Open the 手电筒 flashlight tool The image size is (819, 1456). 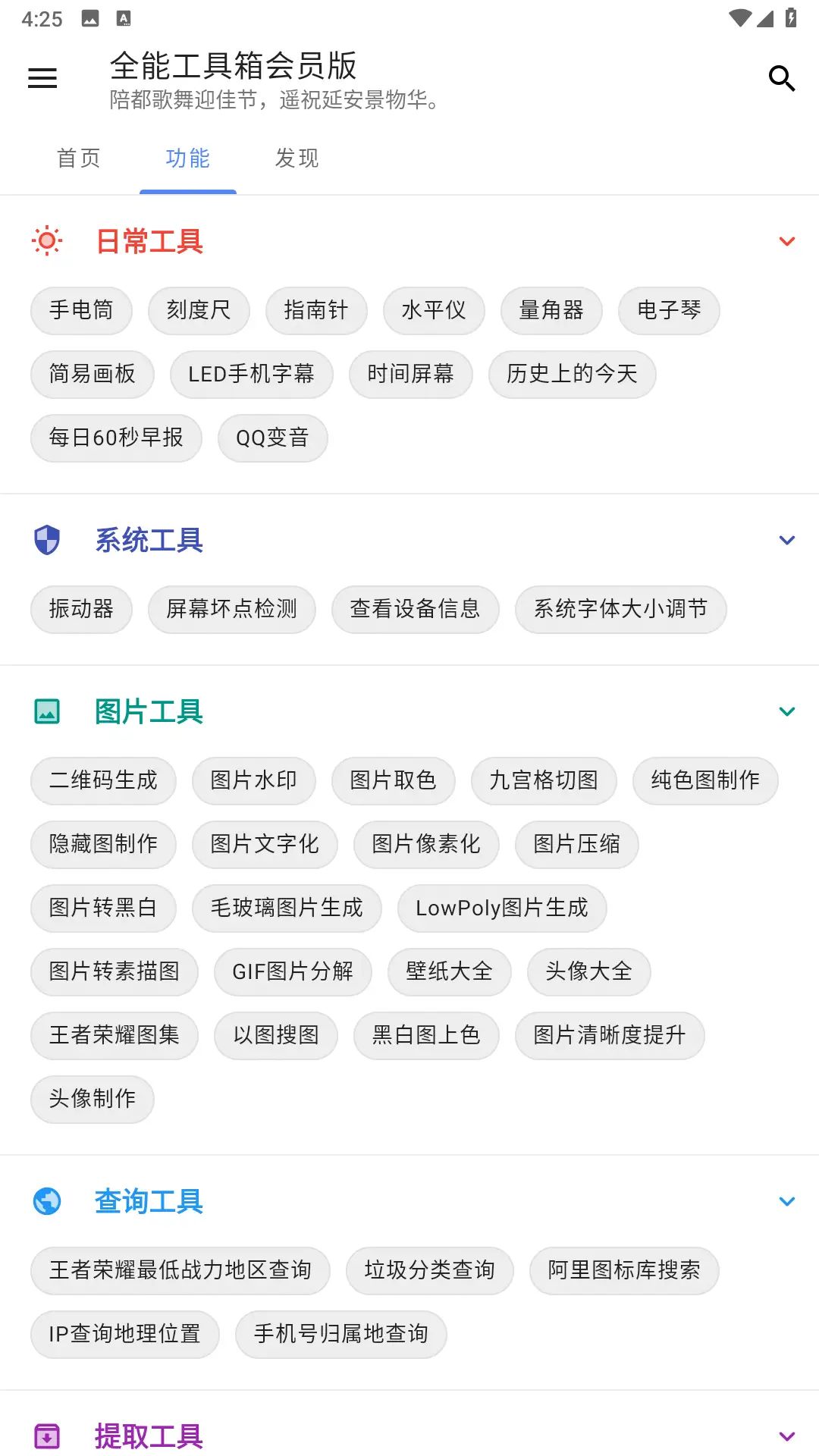pos(81,310)
